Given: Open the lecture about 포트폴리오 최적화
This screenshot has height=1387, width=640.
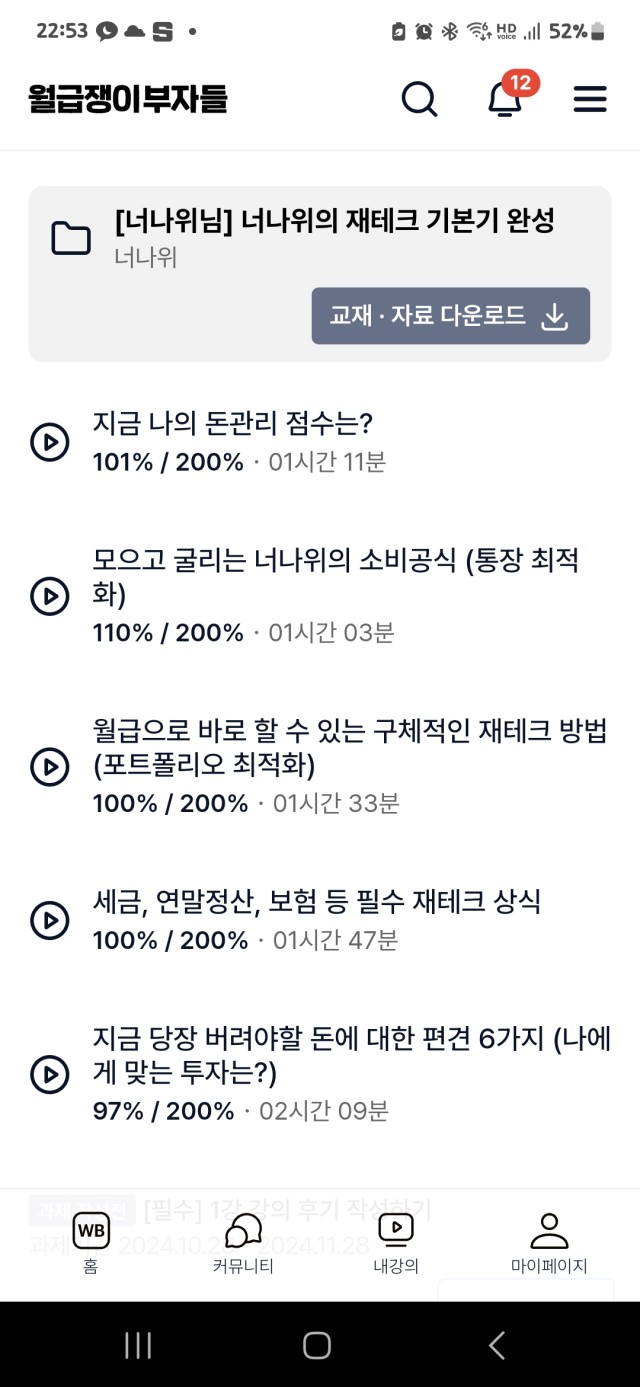Looking at the screenshot, I should (x=320, y=766).
